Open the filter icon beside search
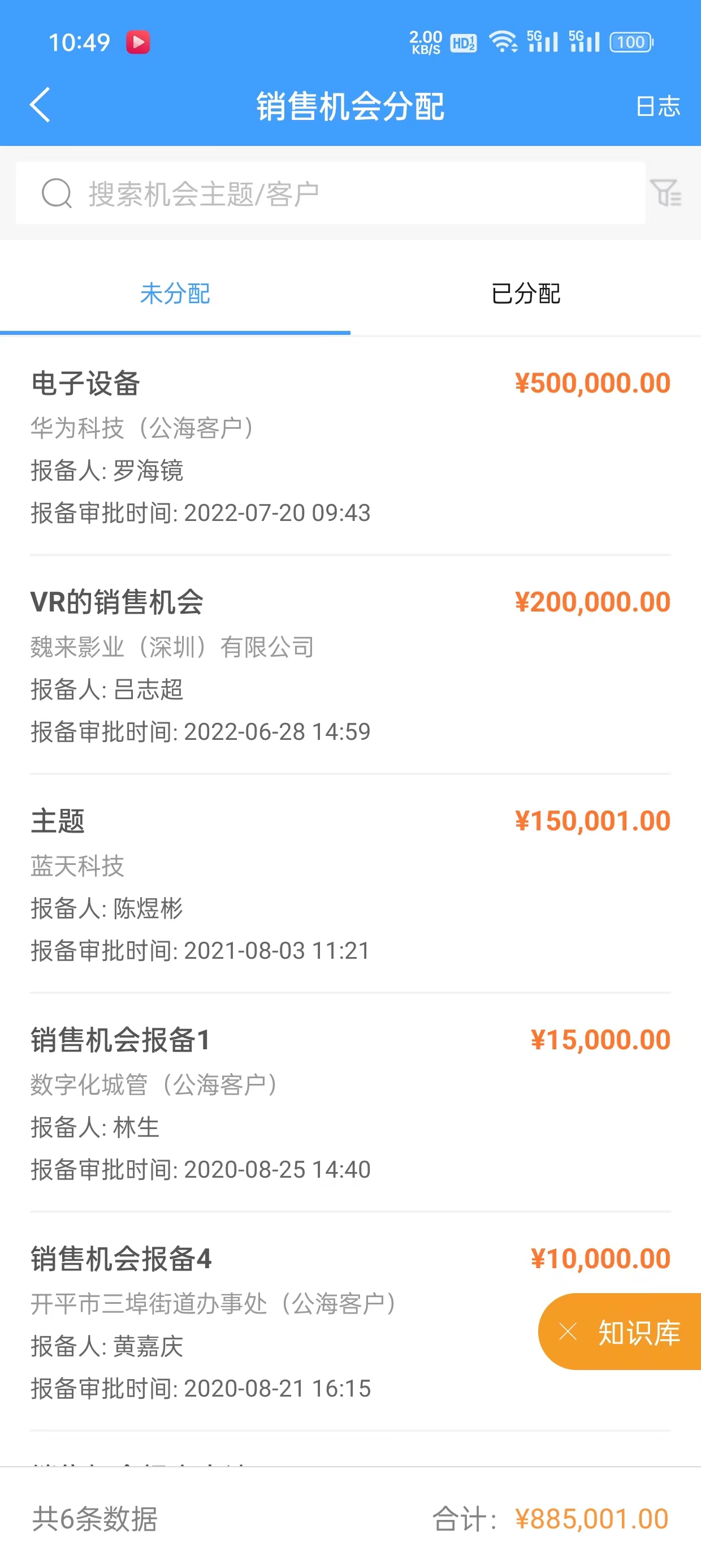The height and width of the screenshot is (1568, 701). coord(666,193)
